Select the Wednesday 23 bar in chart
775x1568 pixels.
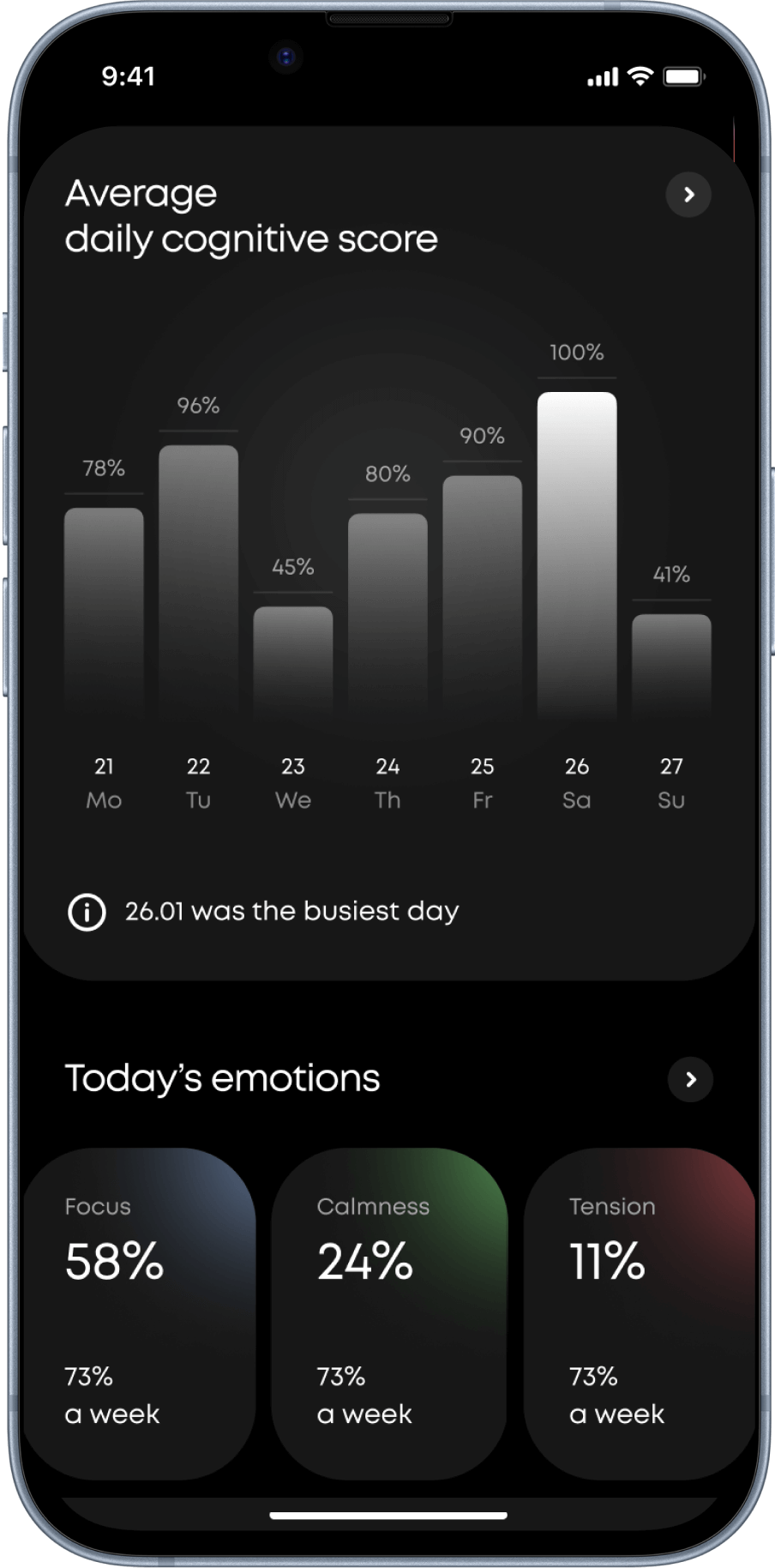(x=293, y=661)
